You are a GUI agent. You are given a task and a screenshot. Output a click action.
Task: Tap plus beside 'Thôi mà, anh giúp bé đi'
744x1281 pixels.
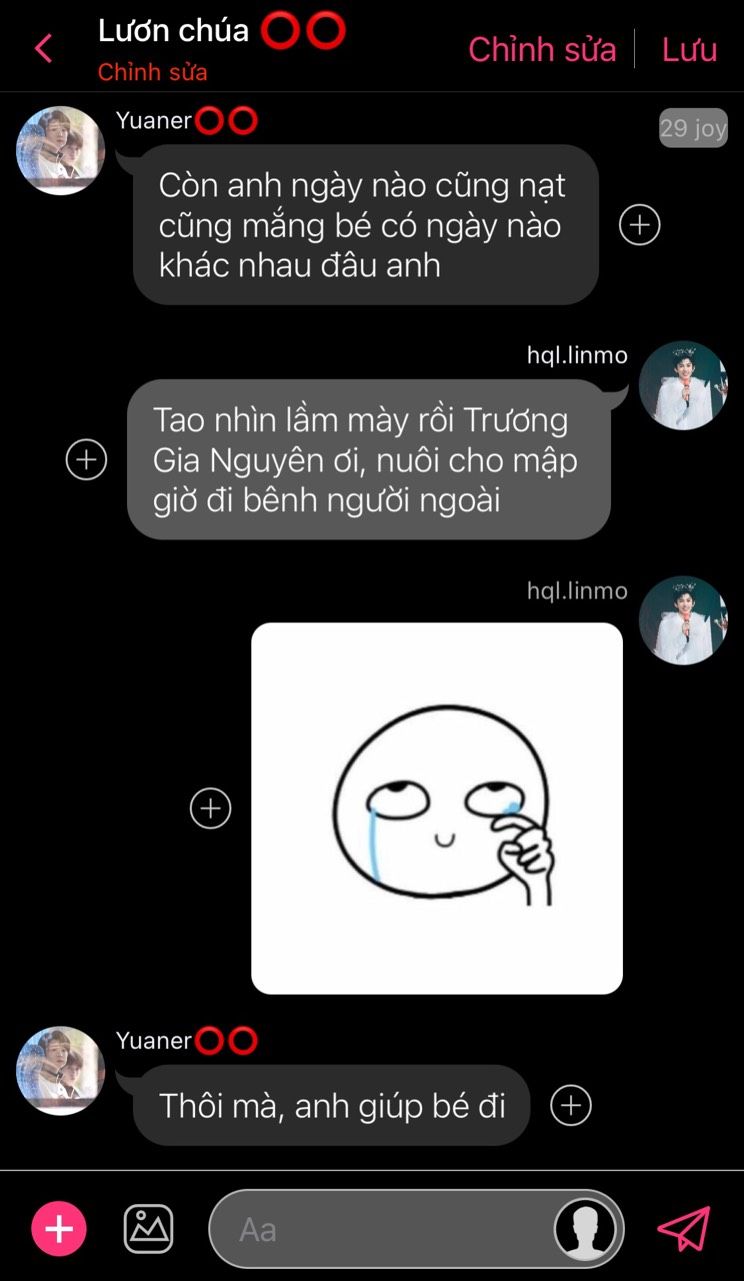[x=571, y=1105]
